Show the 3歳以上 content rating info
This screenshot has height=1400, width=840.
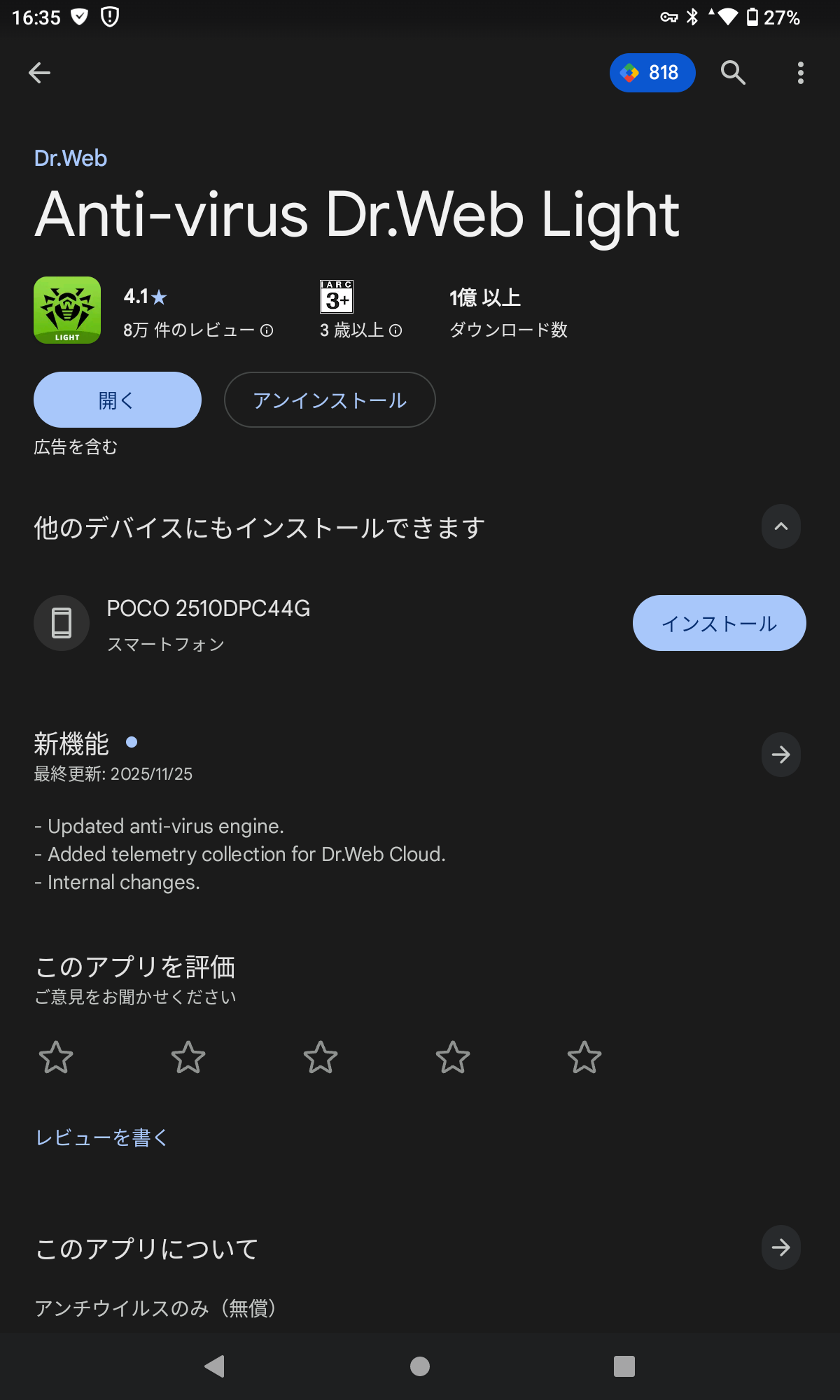(x=395, y=330)
